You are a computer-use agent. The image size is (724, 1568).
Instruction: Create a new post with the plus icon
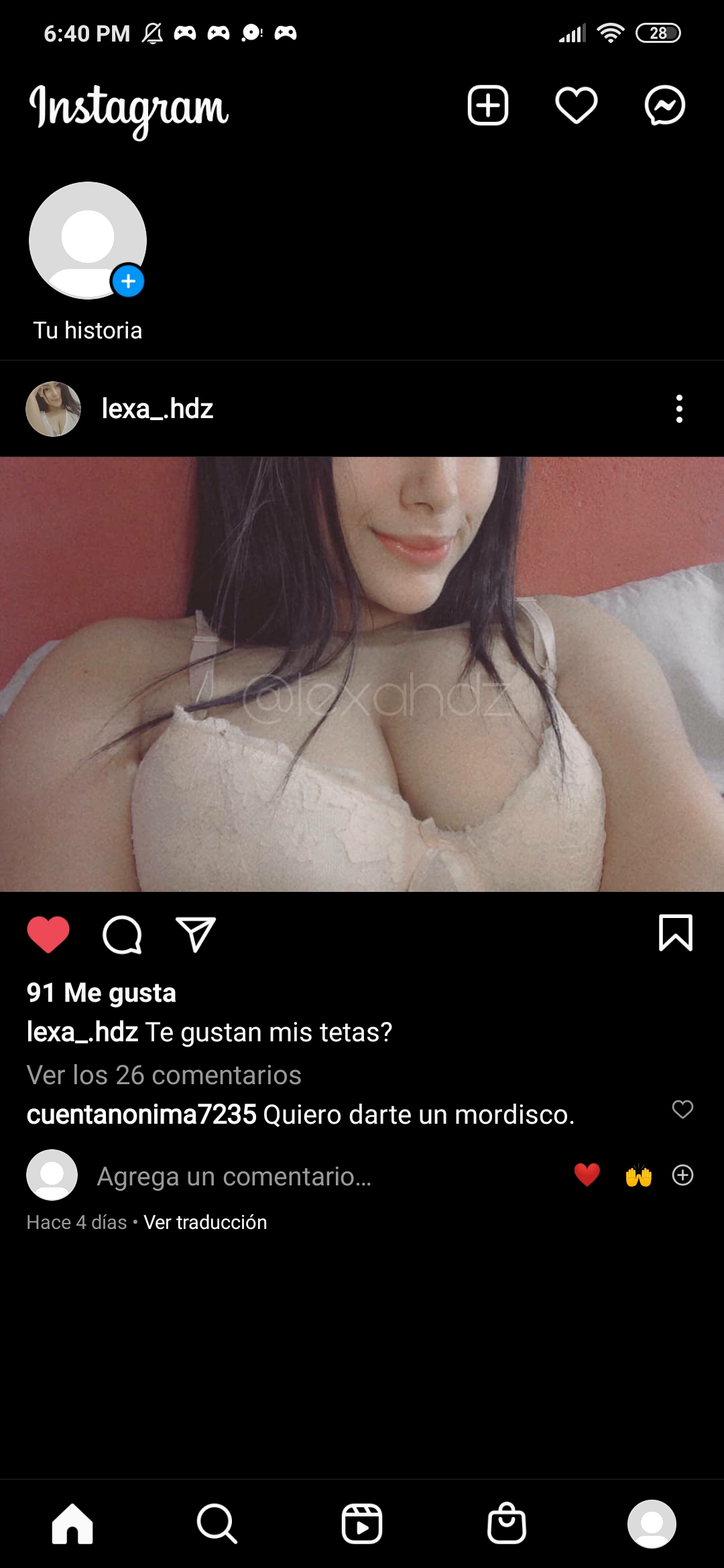tap(487, 105)
